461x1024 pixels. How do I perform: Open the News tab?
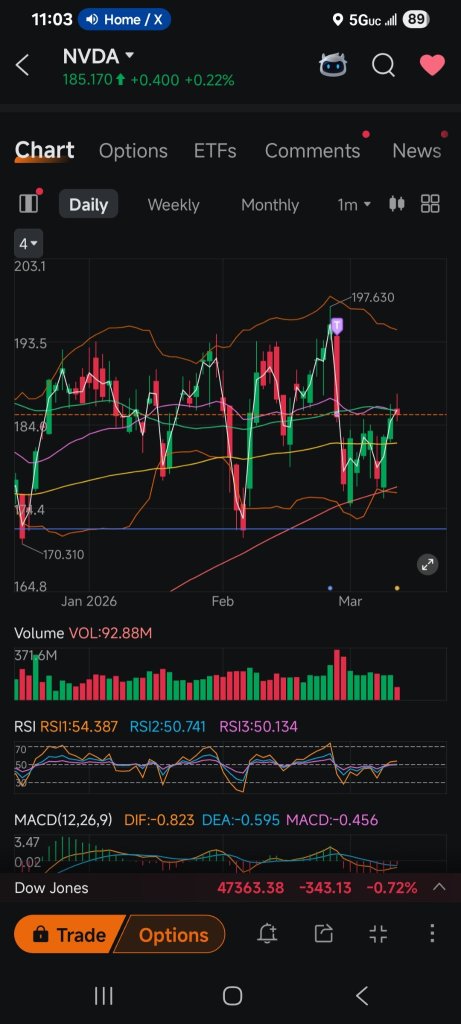click(x=417, y=151)
